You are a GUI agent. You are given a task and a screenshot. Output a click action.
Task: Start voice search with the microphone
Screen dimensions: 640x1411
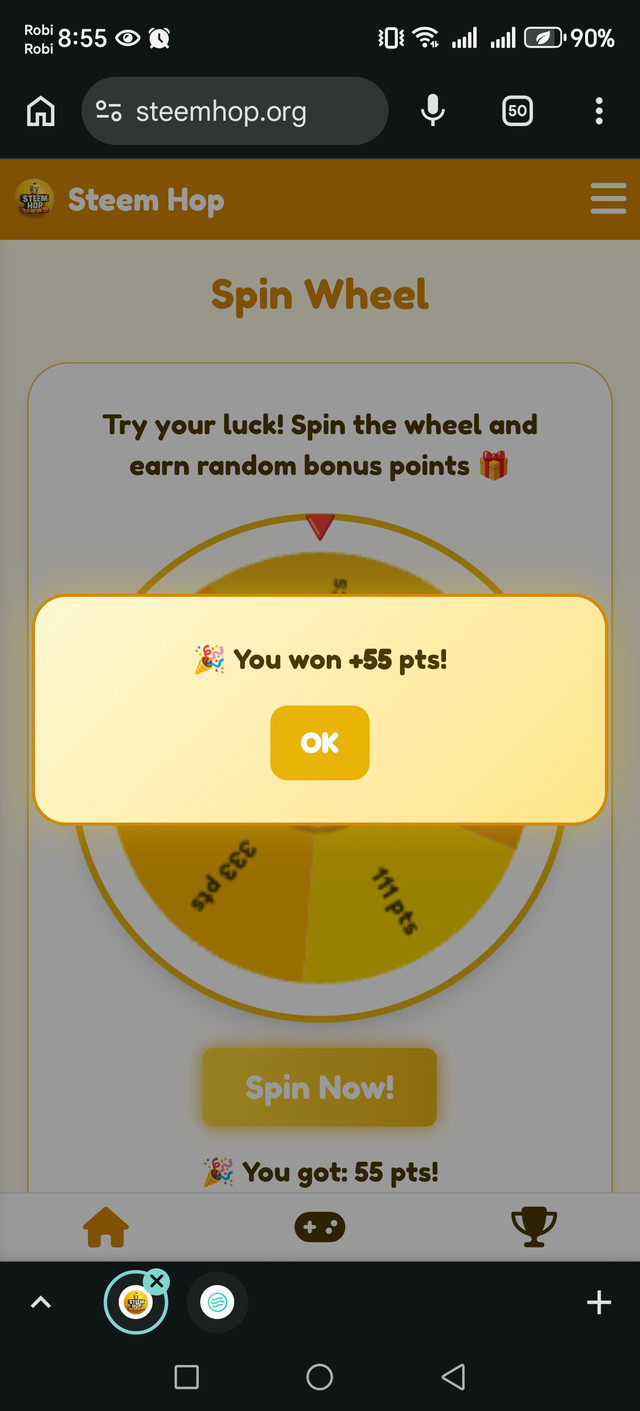[x=432, y=112]
